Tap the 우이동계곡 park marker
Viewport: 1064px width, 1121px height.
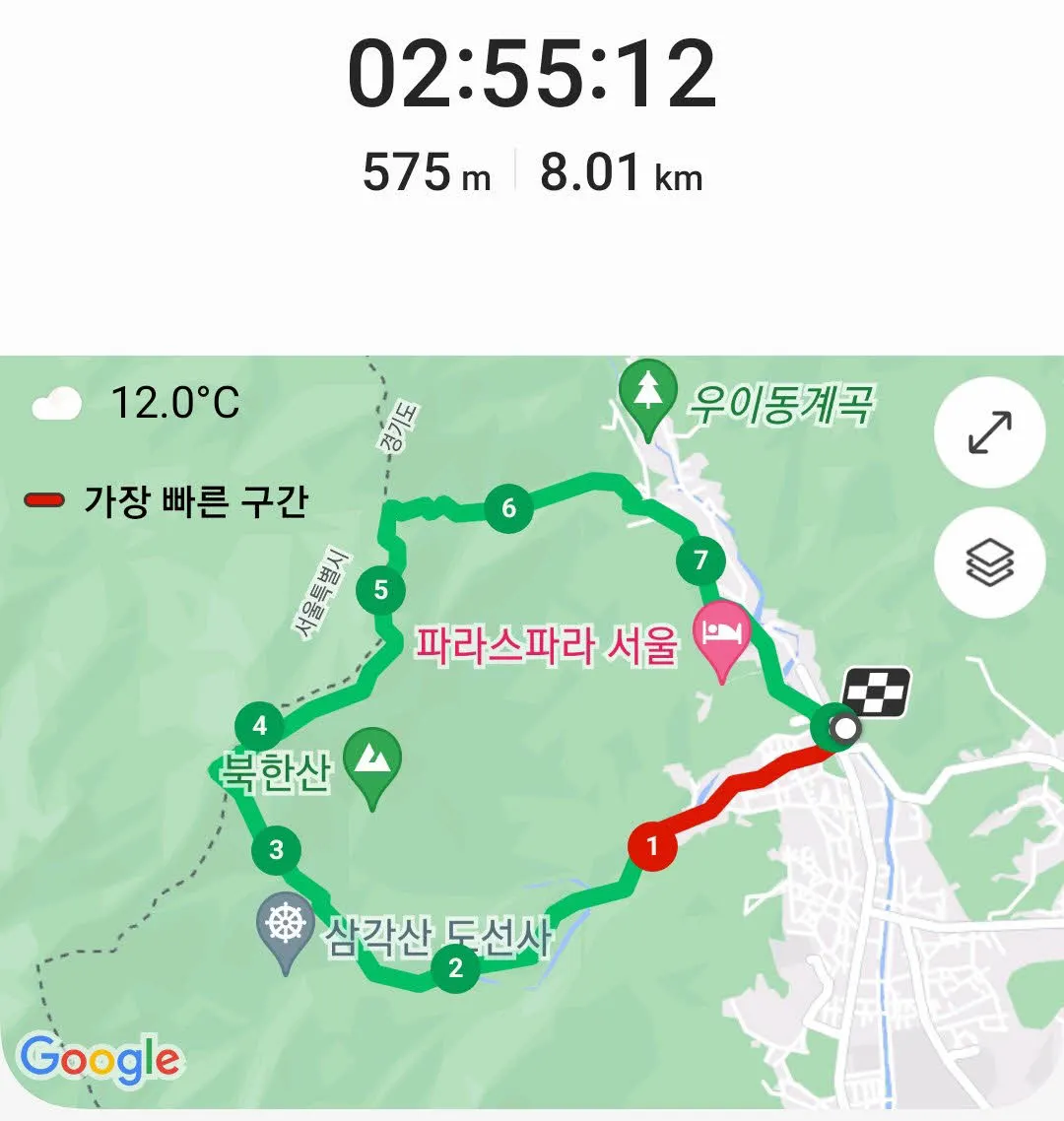[647, 395]
